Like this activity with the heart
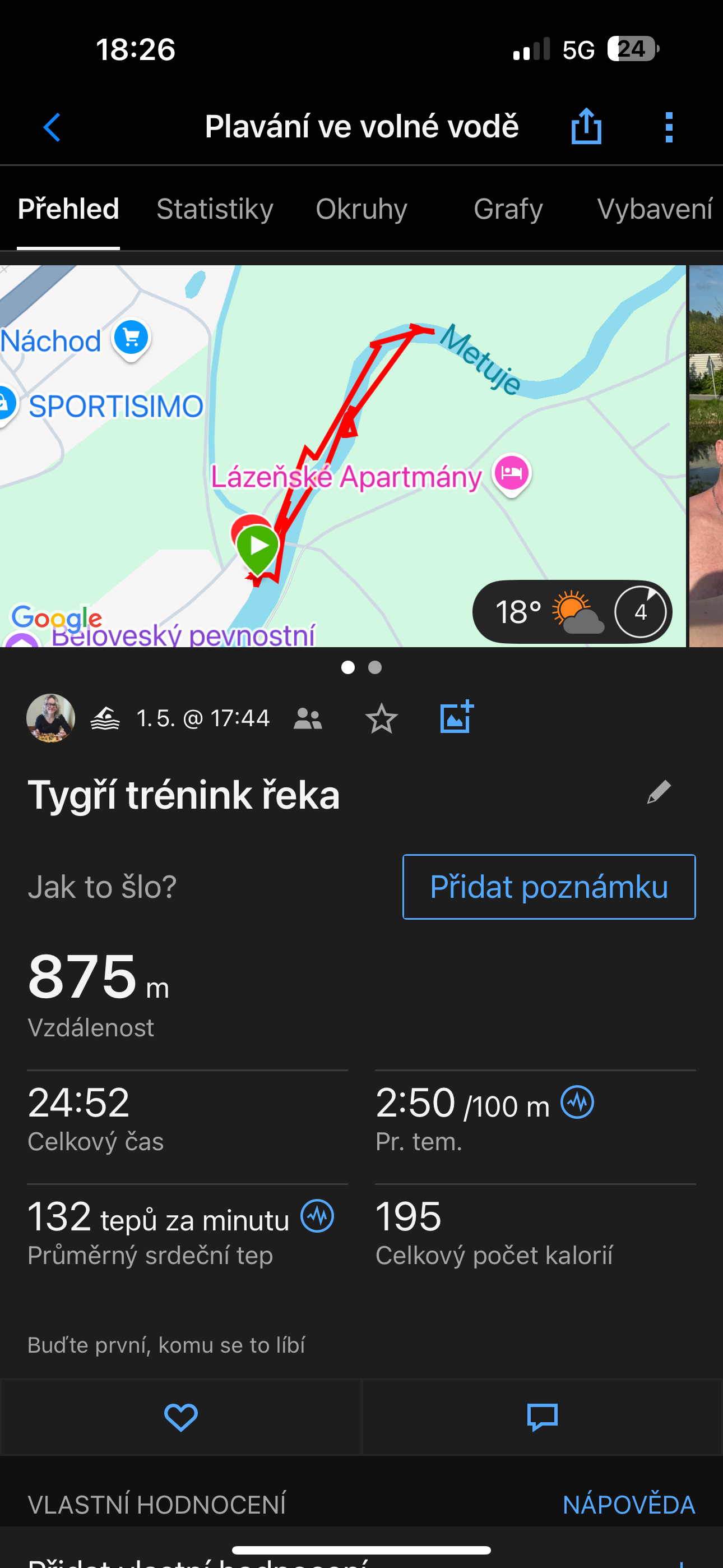Image resolution: width=723 pixels, height=1568 pixels. [x=180, y=1418]
